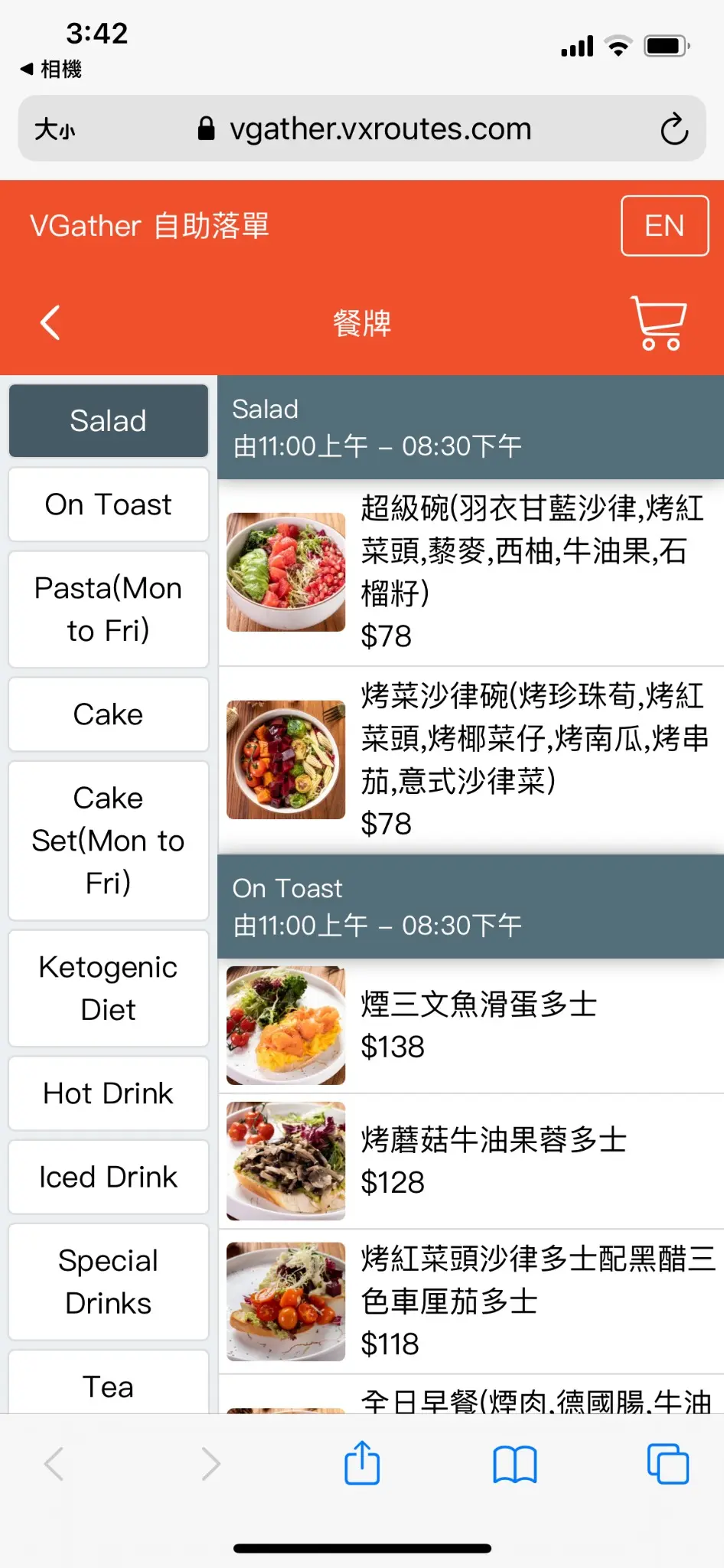Open the 煙三文魚滑蛋多士 item for $138

click(471, 1025)
